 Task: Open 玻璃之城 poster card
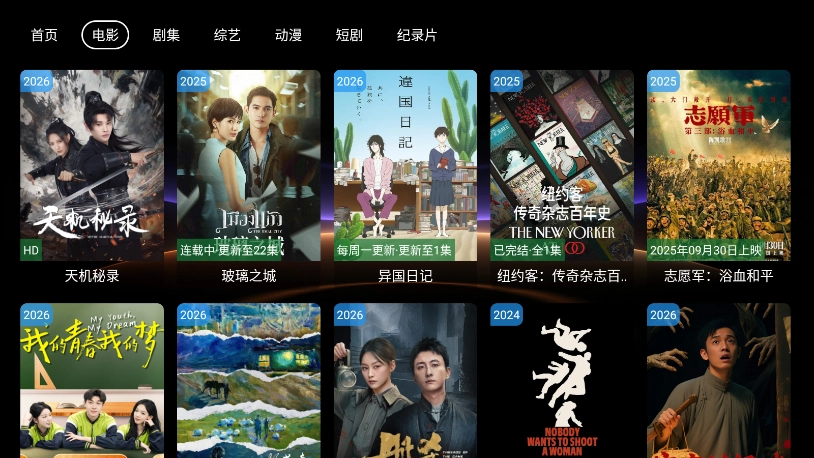click(249, 166)
